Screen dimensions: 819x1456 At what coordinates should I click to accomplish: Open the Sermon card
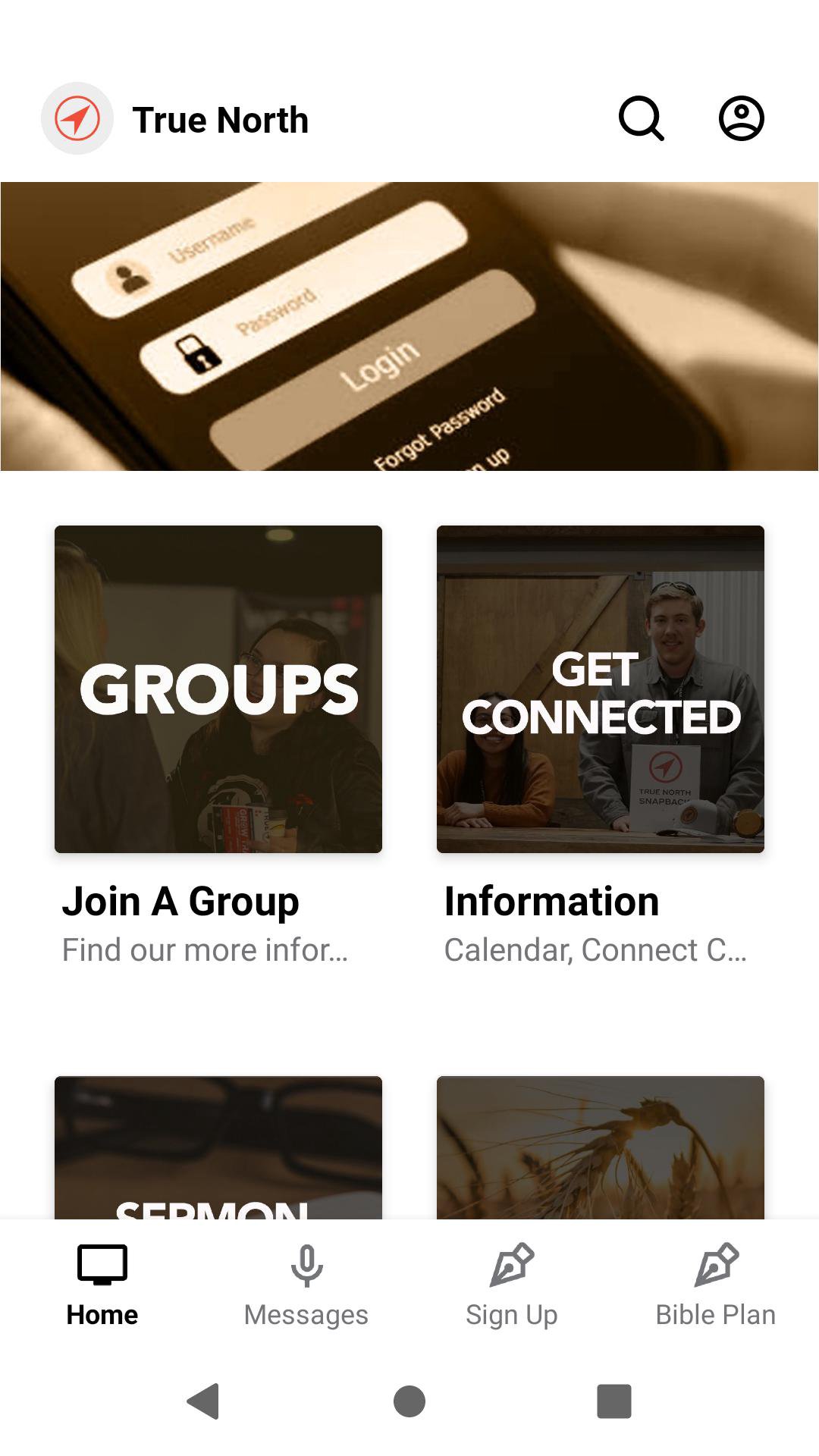[x=218, y=1147]
